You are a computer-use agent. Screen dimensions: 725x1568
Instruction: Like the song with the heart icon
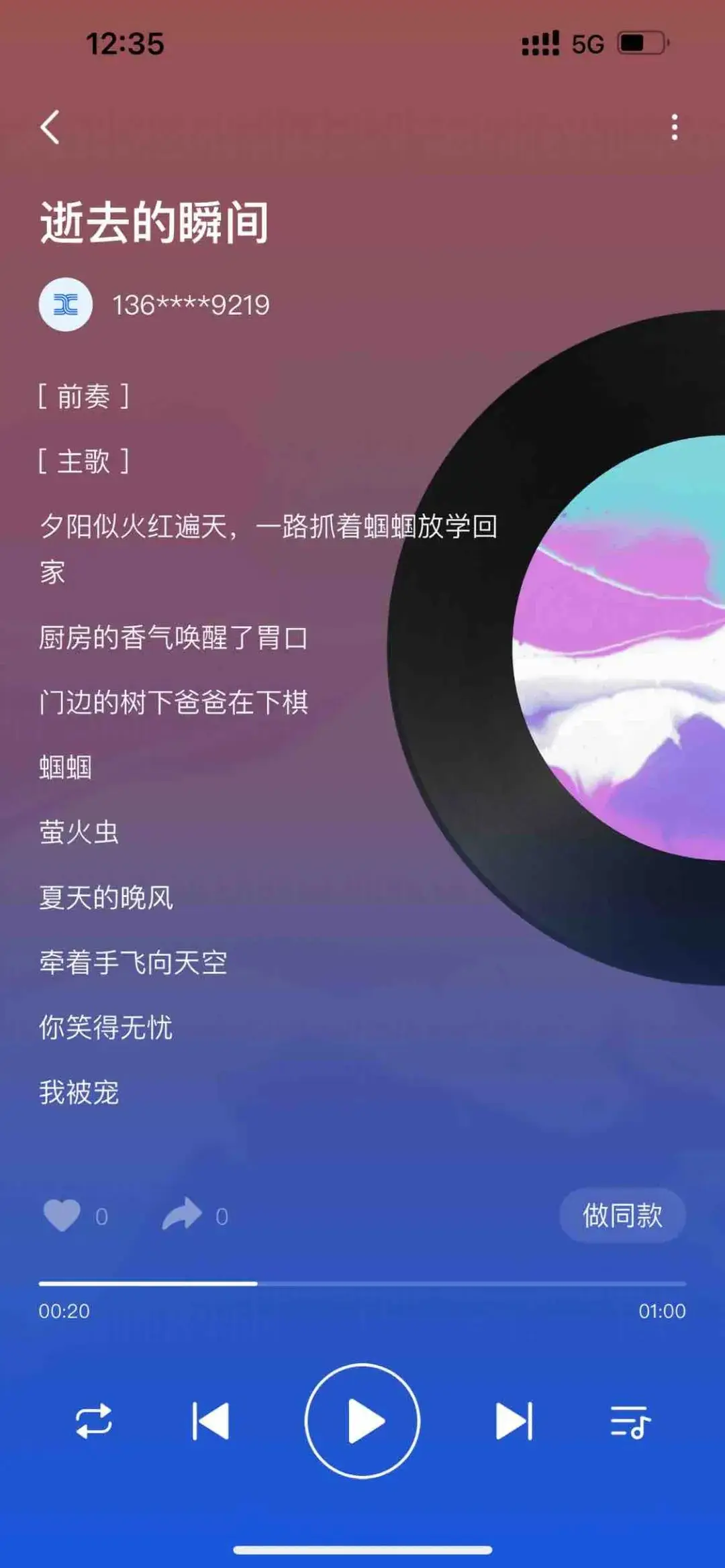[62, 1215]
